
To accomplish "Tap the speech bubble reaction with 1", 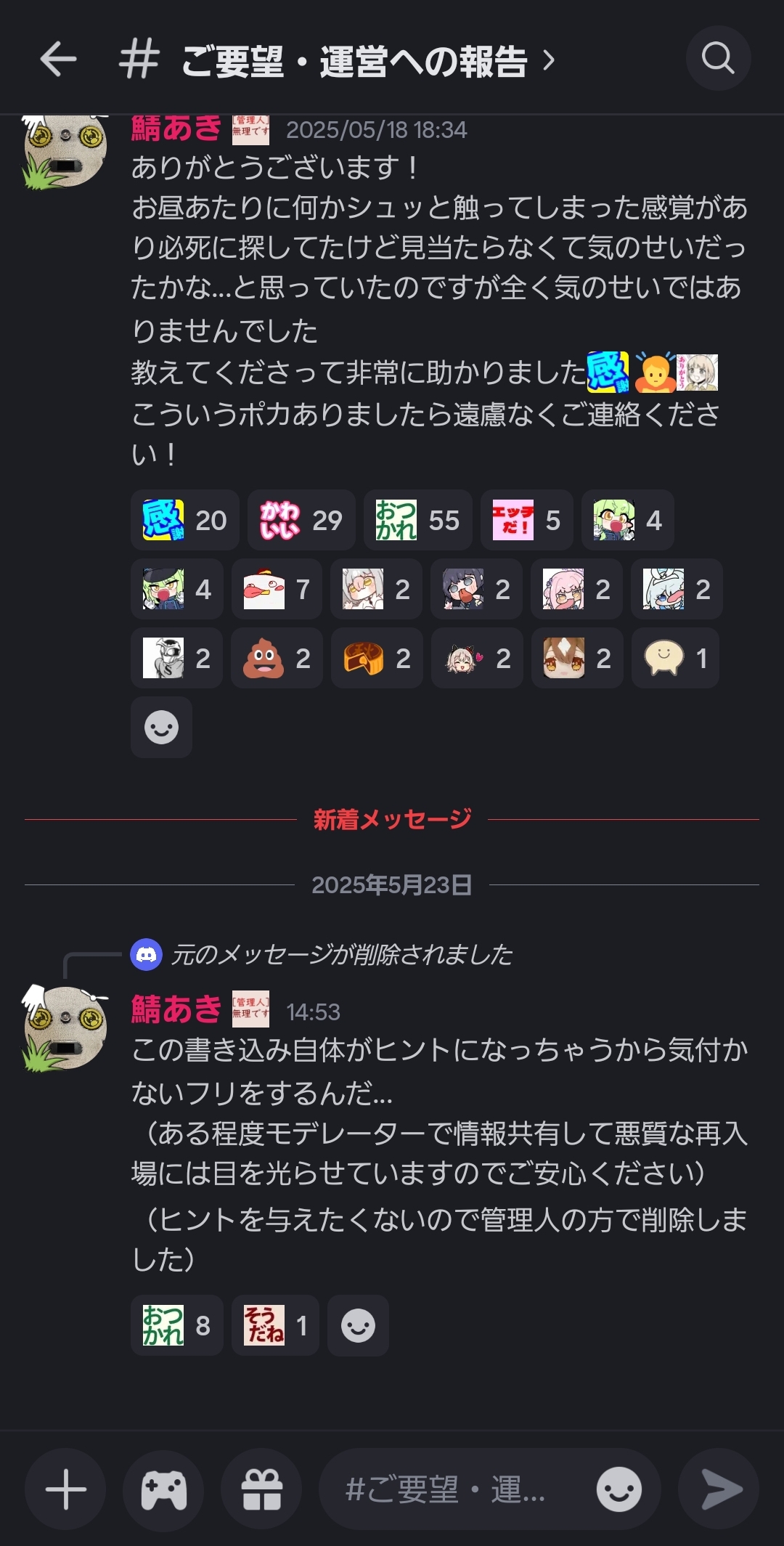I will (x=675, y=658).
